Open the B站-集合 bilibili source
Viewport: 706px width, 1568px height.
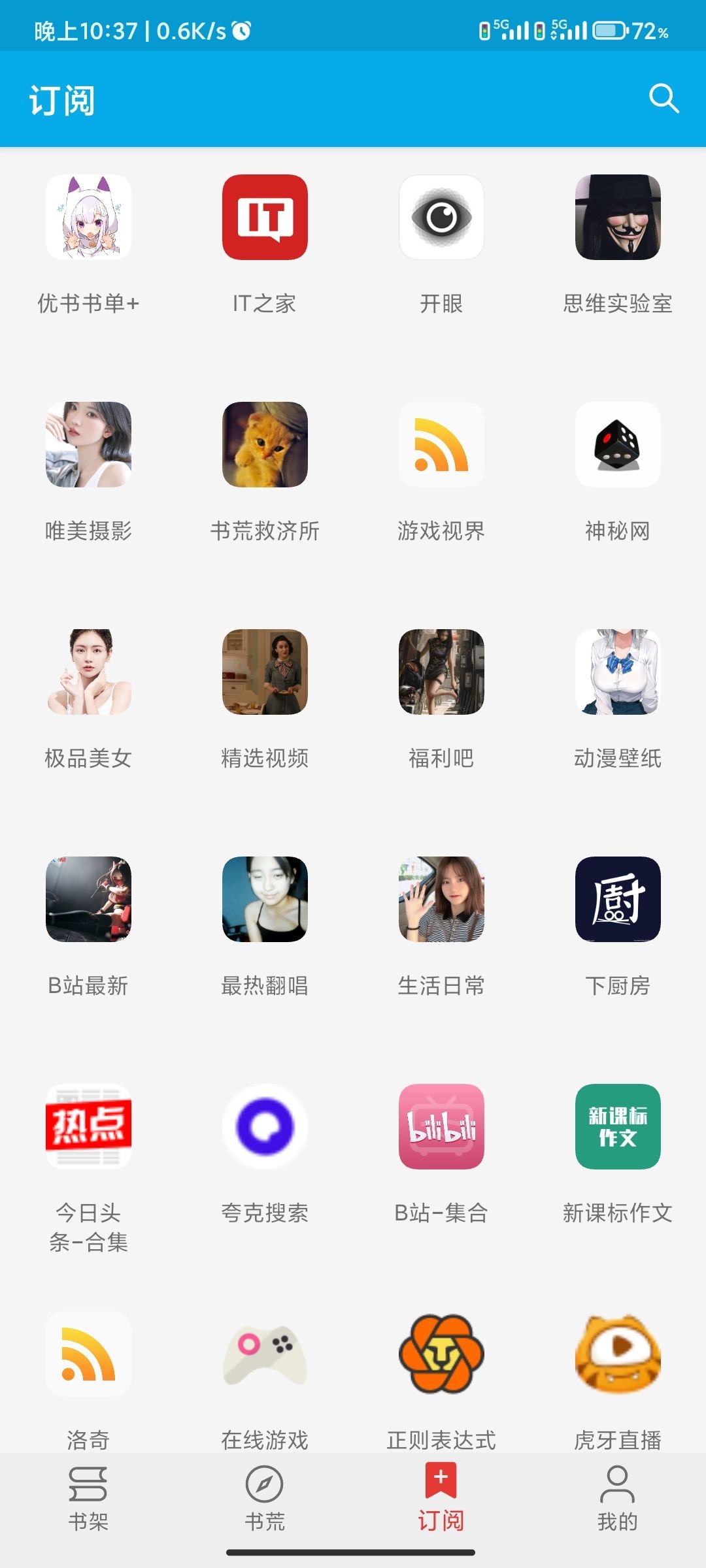tap(441, 1127)
